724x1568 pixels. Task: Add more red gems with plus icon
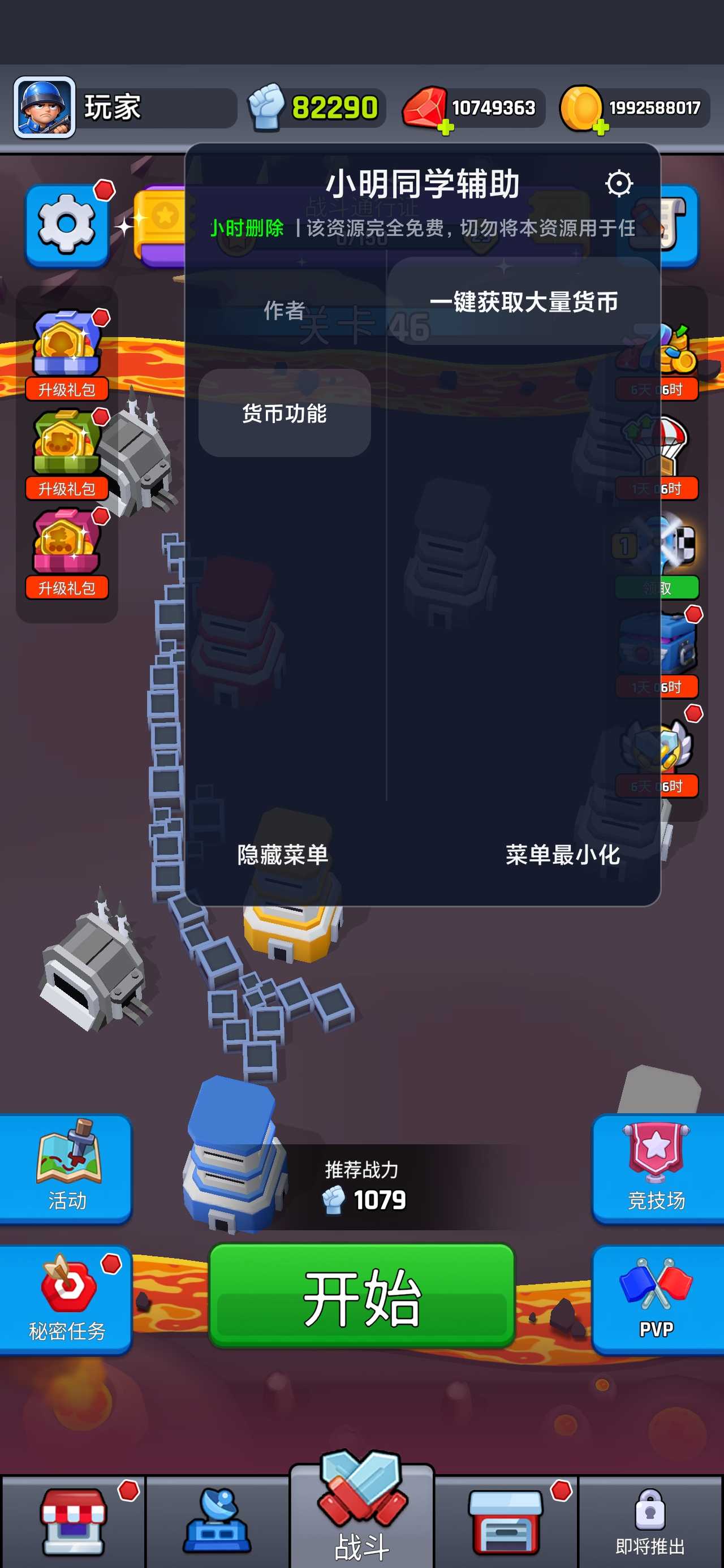pyautogui.click(x=445, y=127)
